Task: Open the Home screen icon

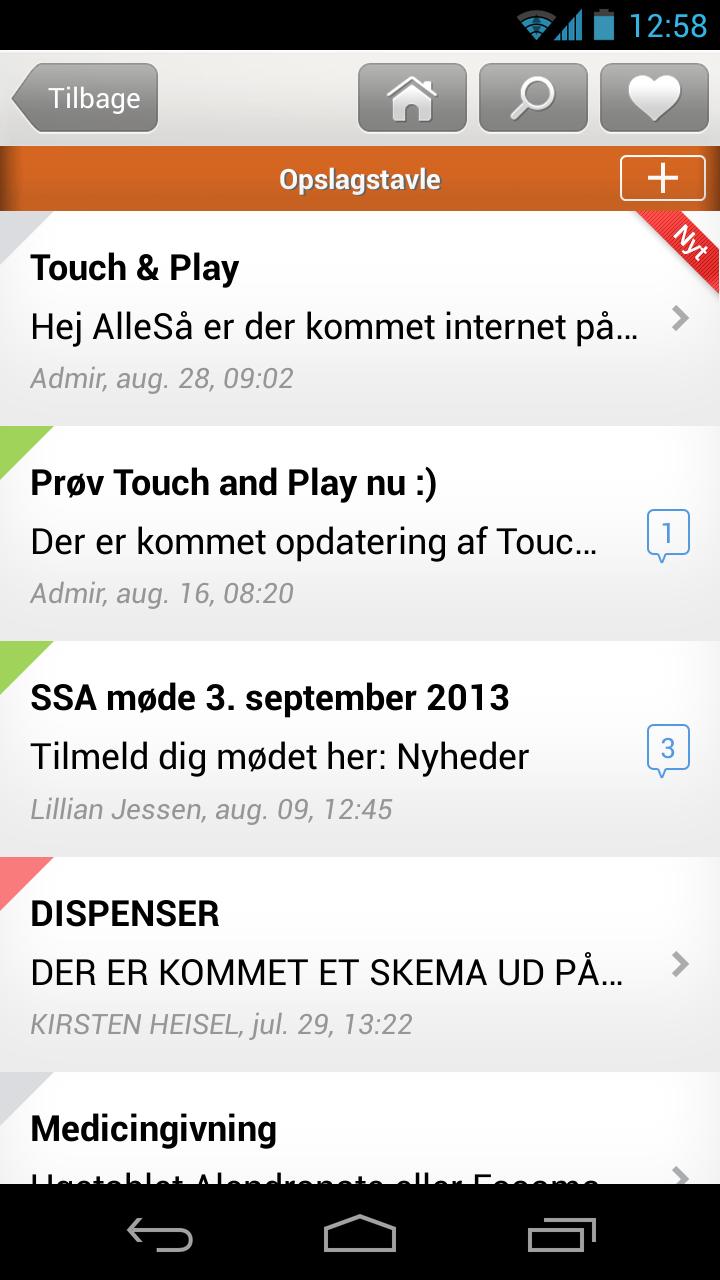Action: (x=412, y=97)
